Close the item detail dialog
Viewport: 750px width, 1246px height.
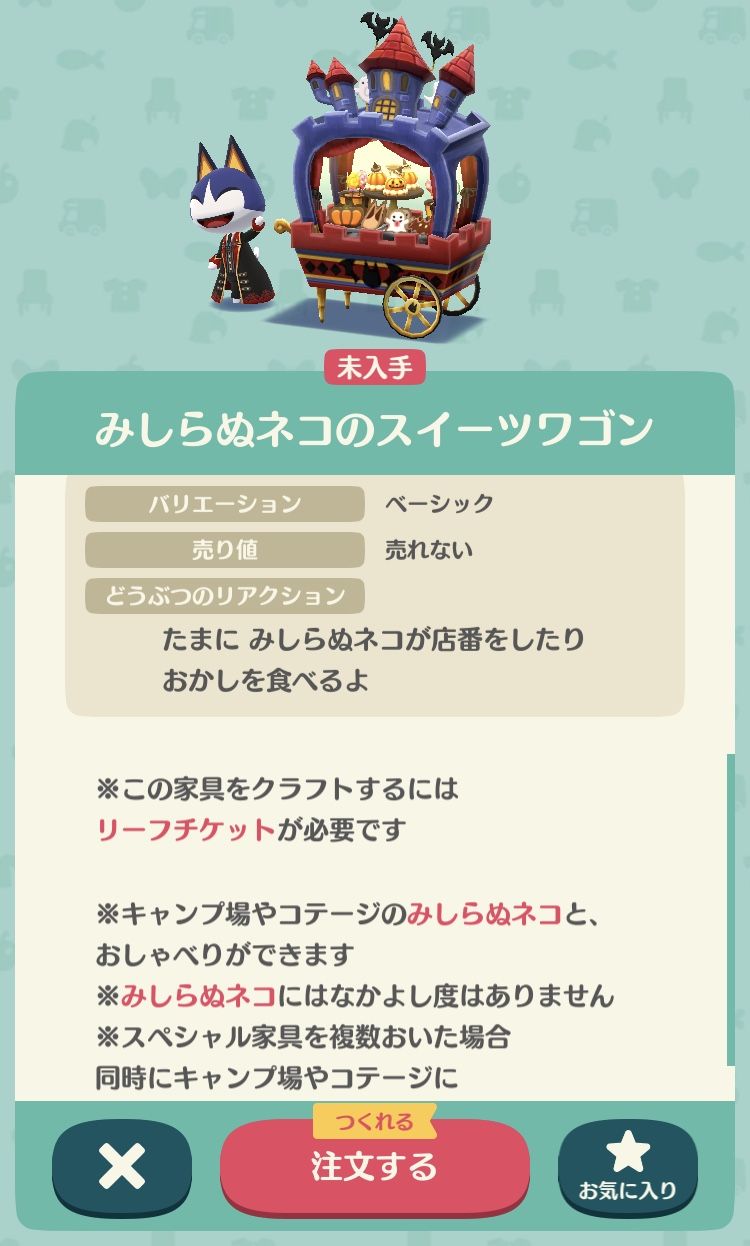122,1166
